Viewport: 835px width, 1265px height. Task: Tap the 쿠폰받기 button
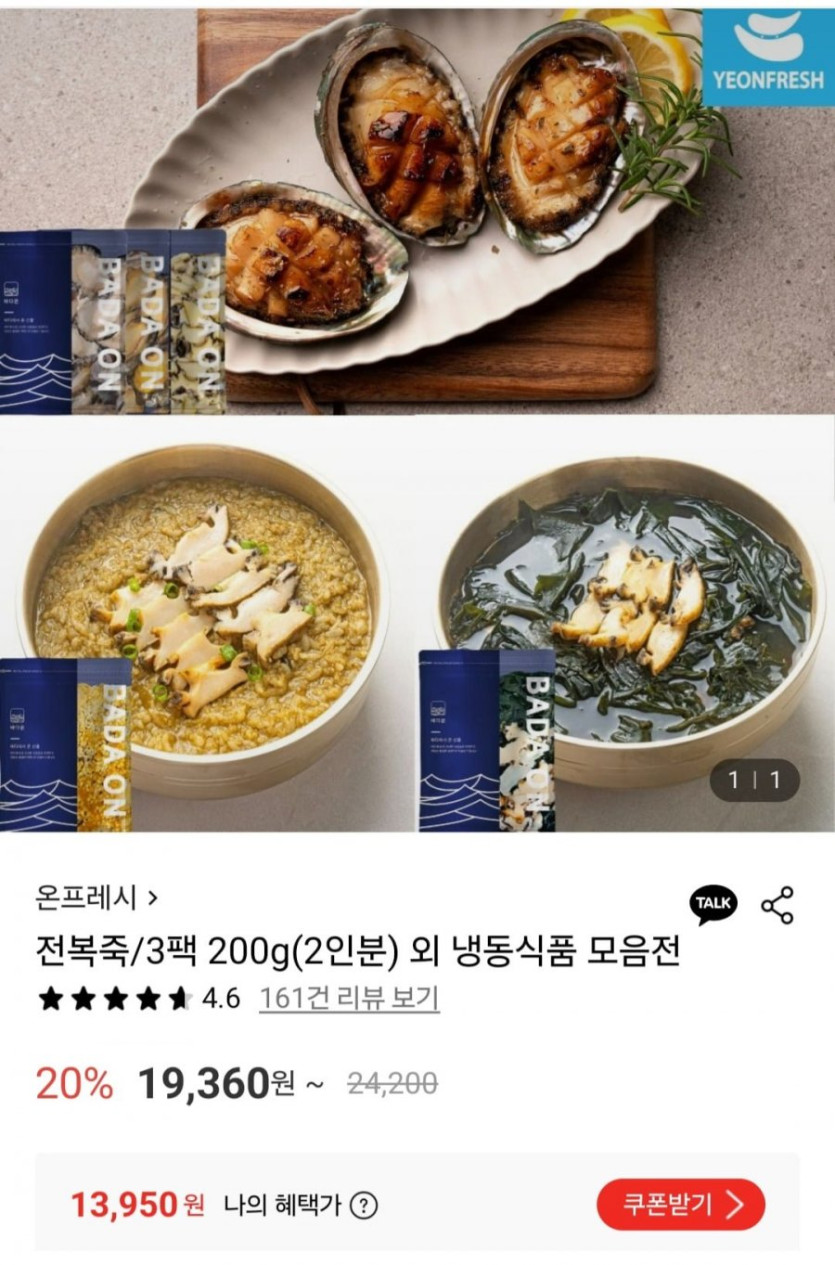[680, 1204]
